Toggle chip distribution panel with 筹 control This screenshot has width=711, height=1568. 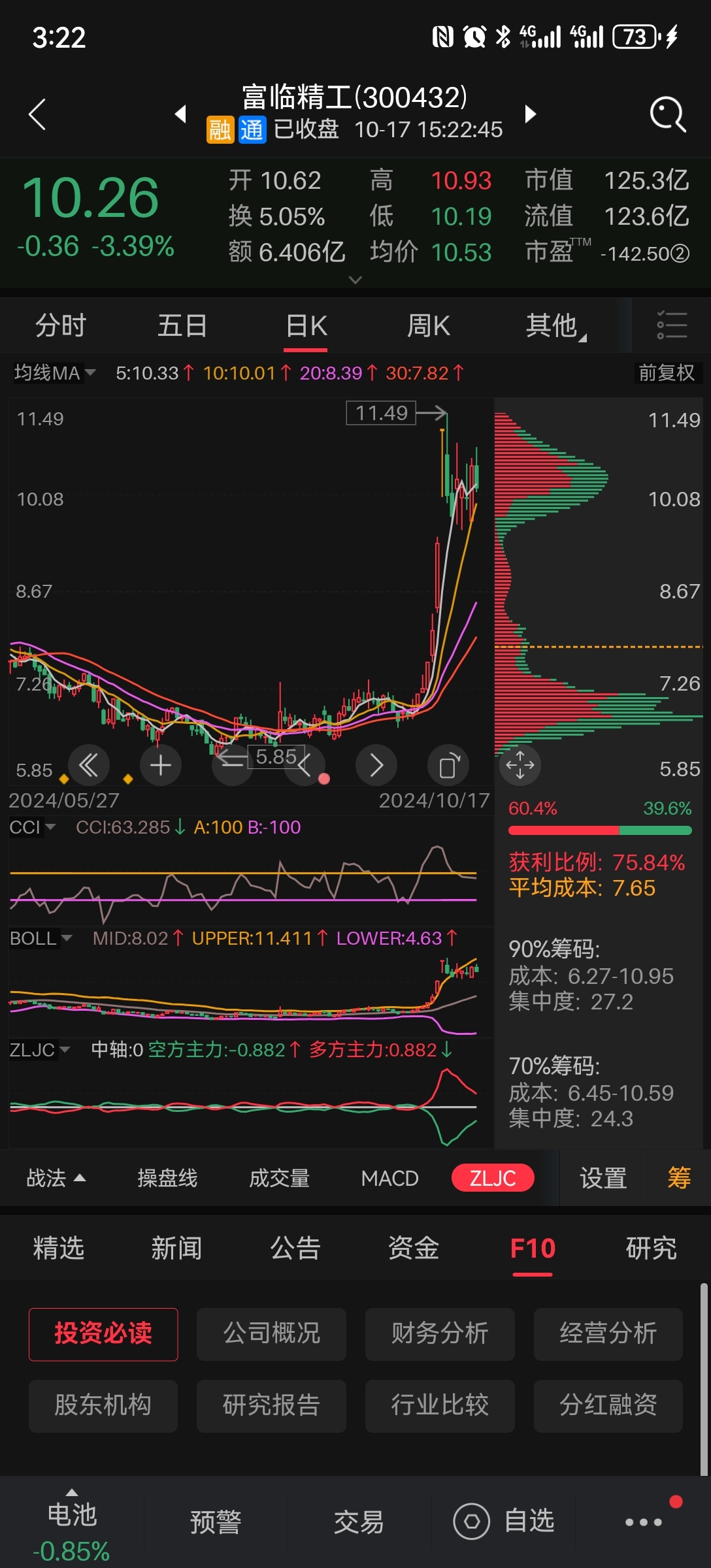tap(680, 1177)
